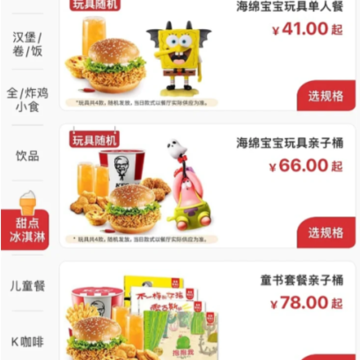This screenshot has width=360, height=360.
Task: Select the 饮品 category
Action: pyautogui.click(x=27, y=156)
